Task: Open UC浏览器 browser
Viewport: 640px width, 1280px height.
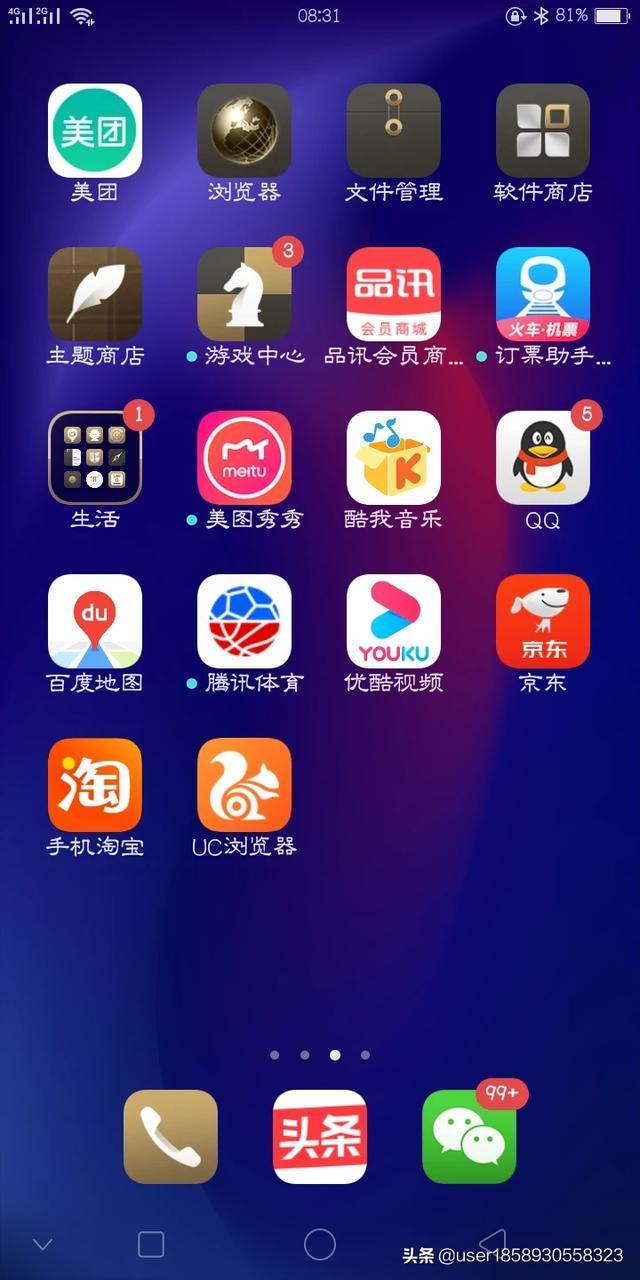Action: [x=244, y=785]
